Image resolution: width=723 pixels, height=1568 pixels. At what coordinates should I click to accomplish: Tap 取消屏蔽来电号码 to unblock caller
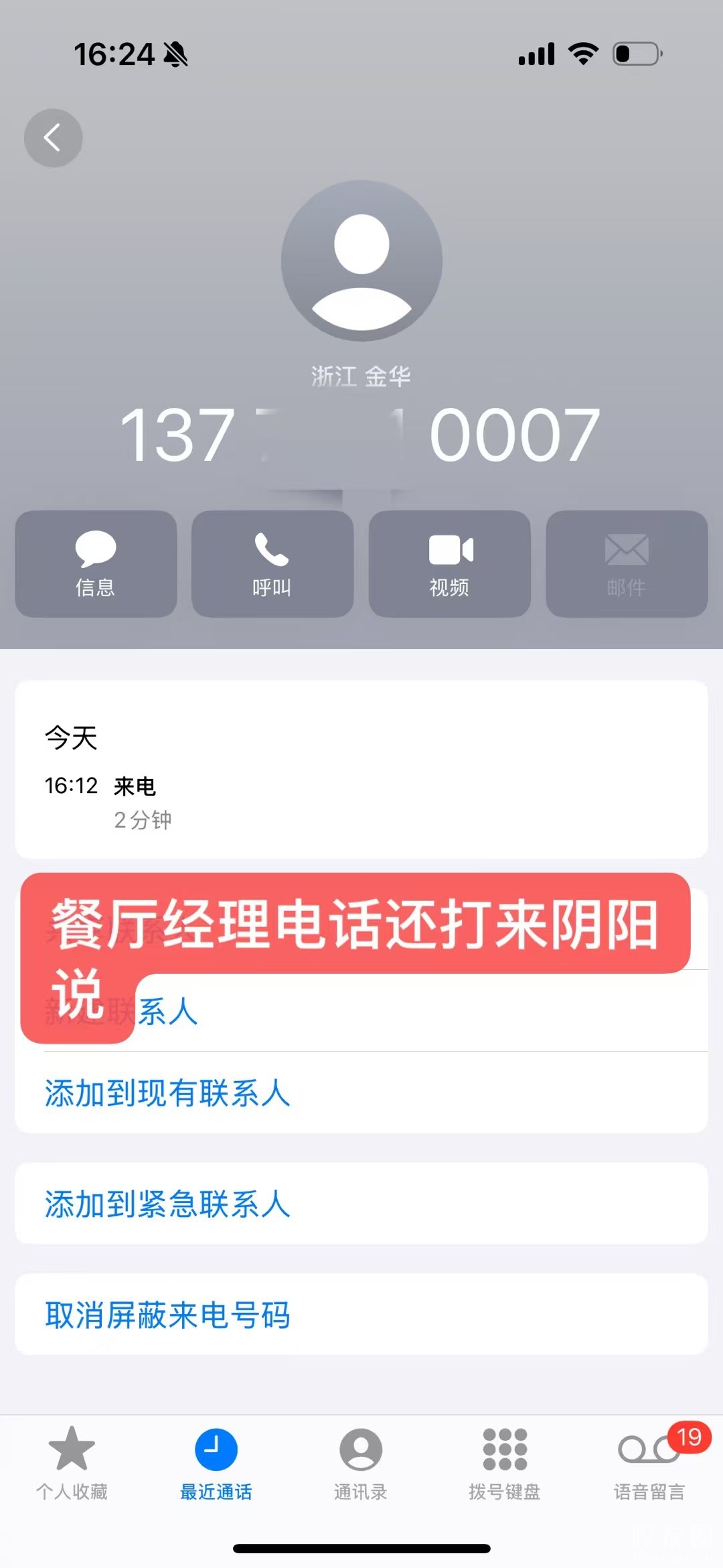167,1315
